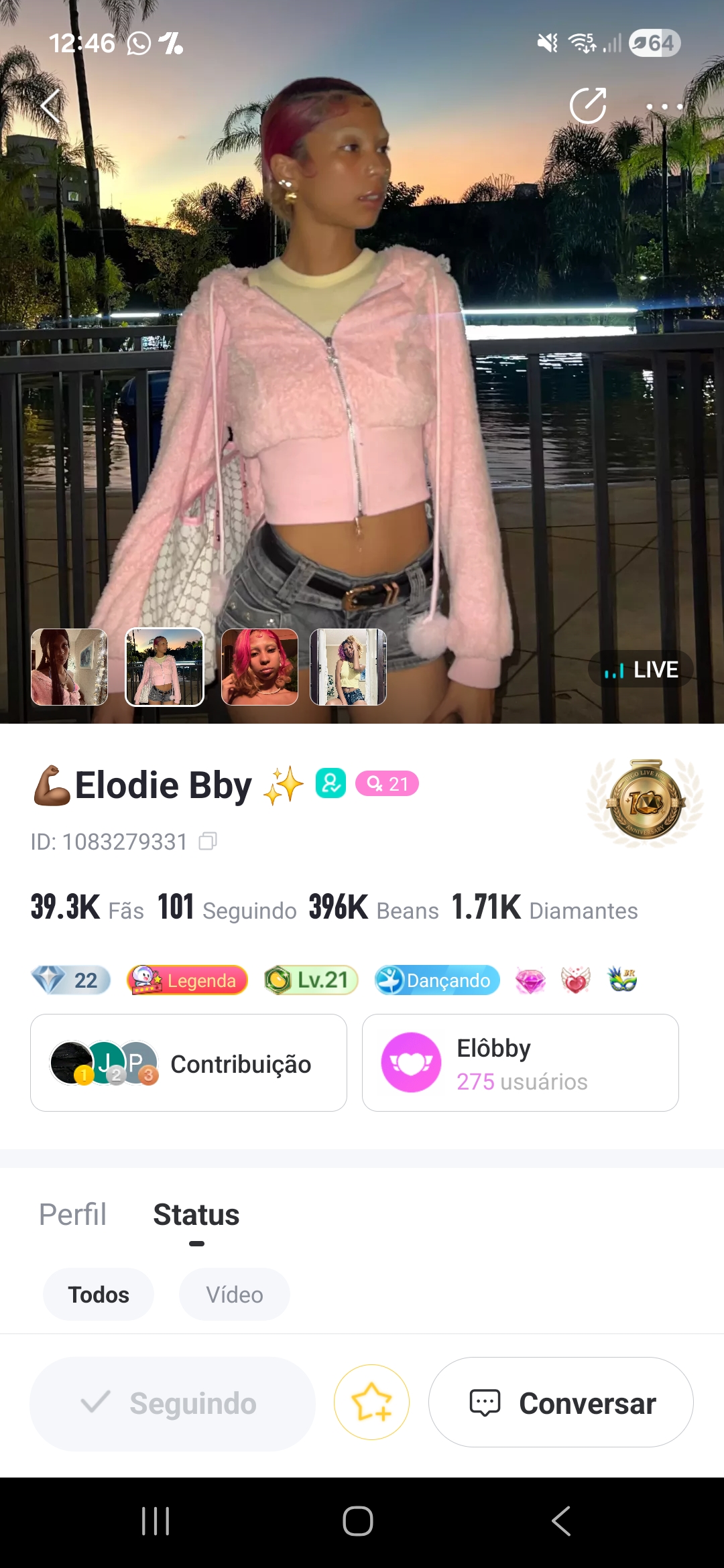Tap the Seguindo button to unfollow
This screenshot has height=1568, width=724.
(172, 1403)
